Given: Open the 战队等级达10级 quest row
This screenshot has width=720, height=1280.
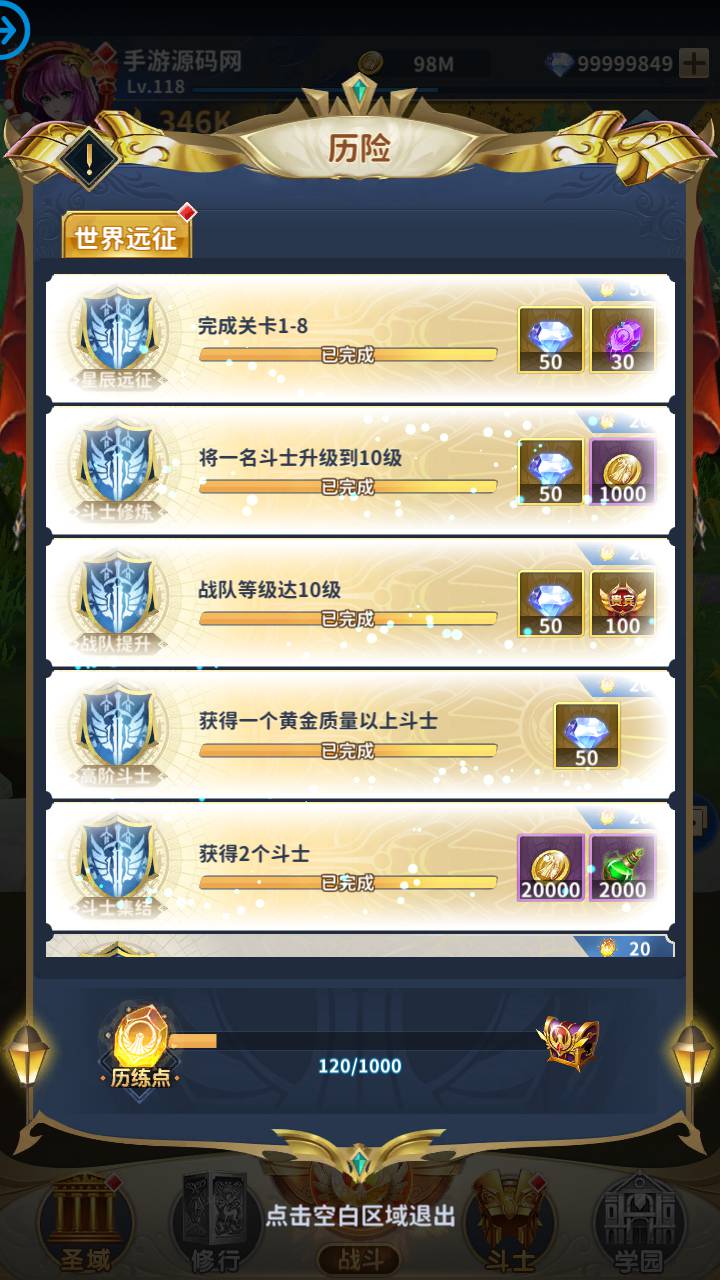Looking at the screenshot, I should click(x=347, y=602).
